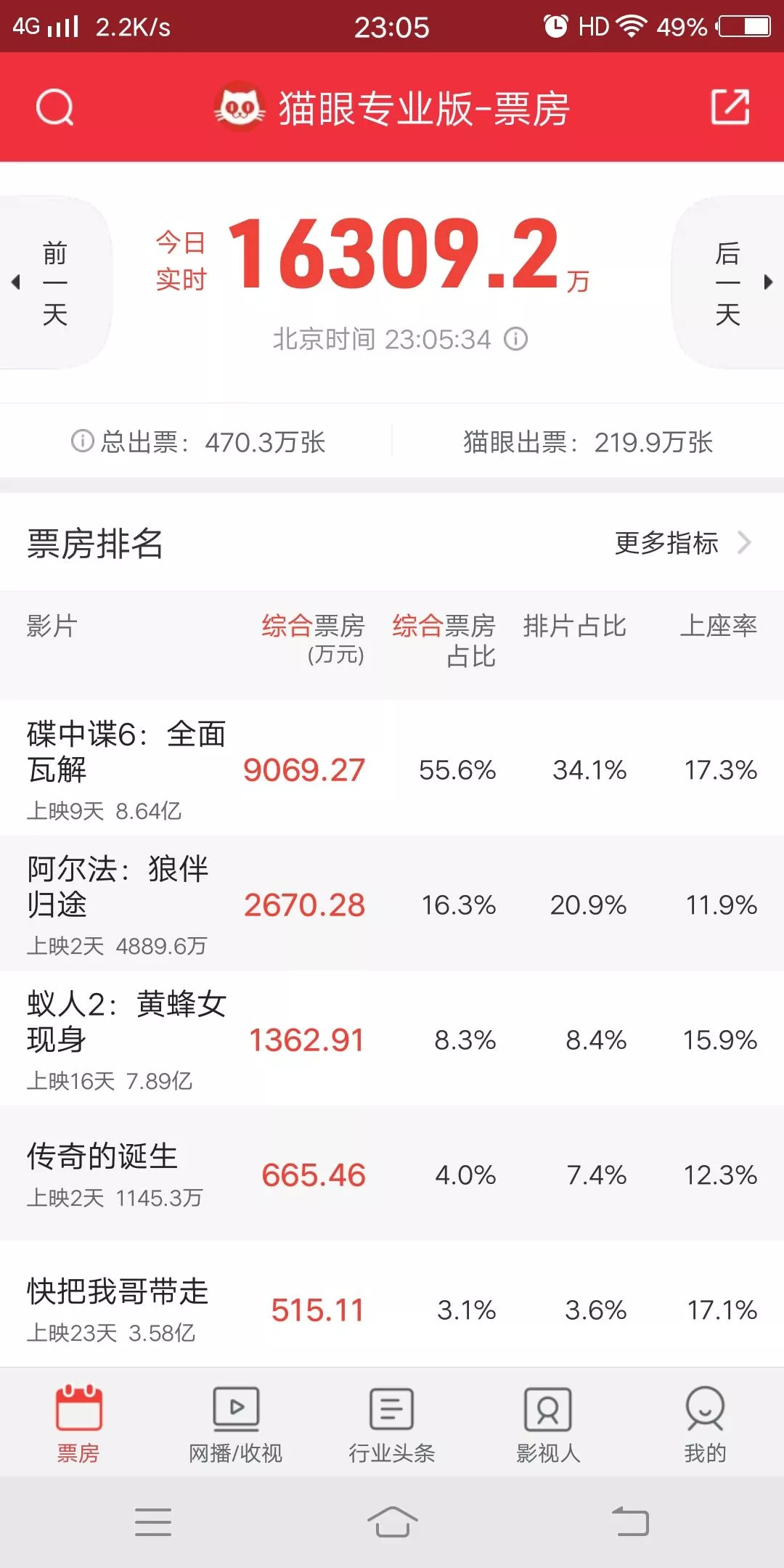Image resolution: width=784 pixels, height=1568 pixels.
Task: Open 行业头条 via the headlines icon
Action: [392, 1407]
